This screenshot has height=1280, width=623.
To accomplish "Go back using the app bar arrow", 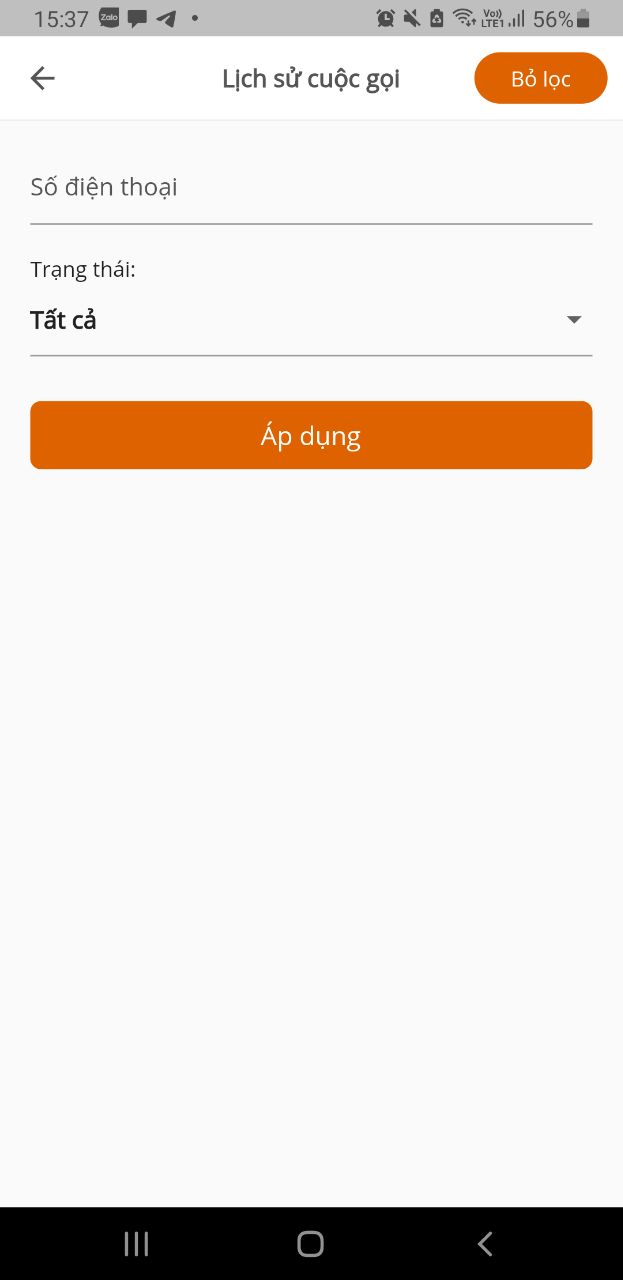I will pyautogui.click(x=42, y=78).
